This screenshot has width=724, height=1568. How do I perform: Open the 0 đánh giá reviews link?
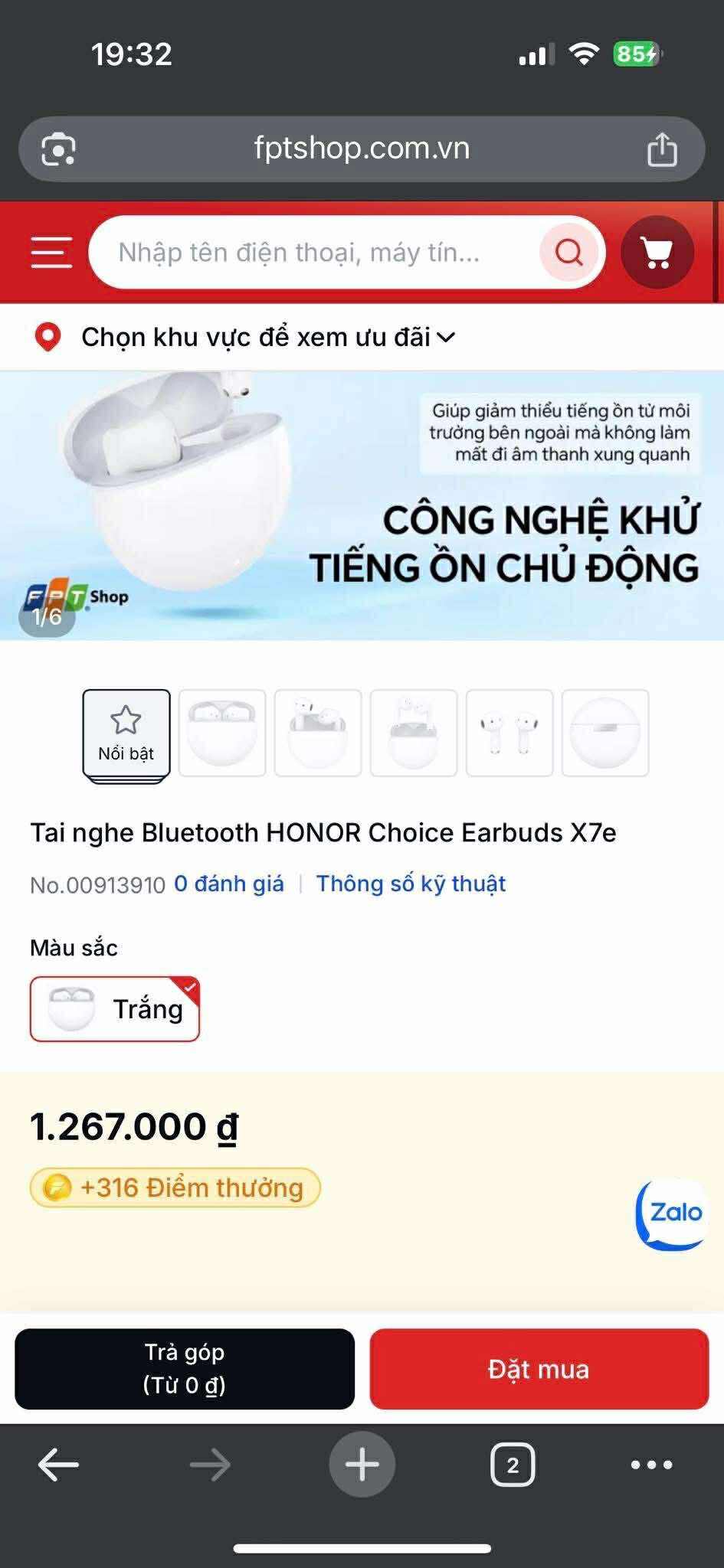click(228, 884)
